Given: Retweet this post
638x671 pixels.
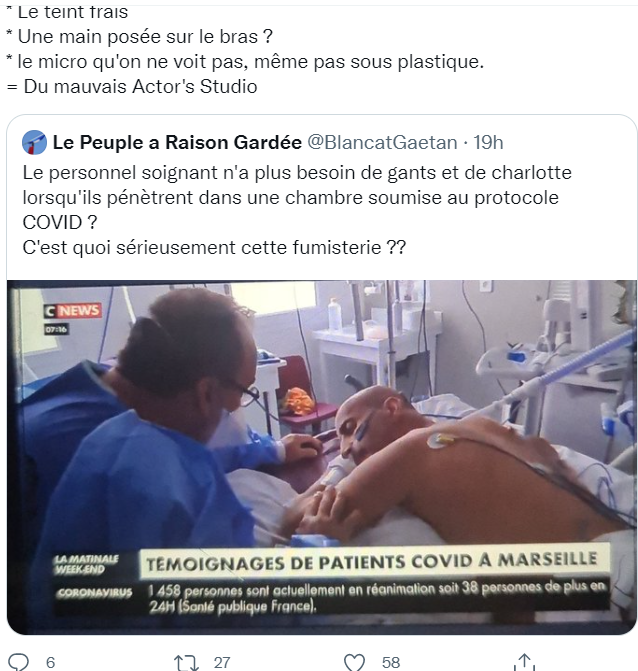Looking at the screenshot, I should 186,662.
